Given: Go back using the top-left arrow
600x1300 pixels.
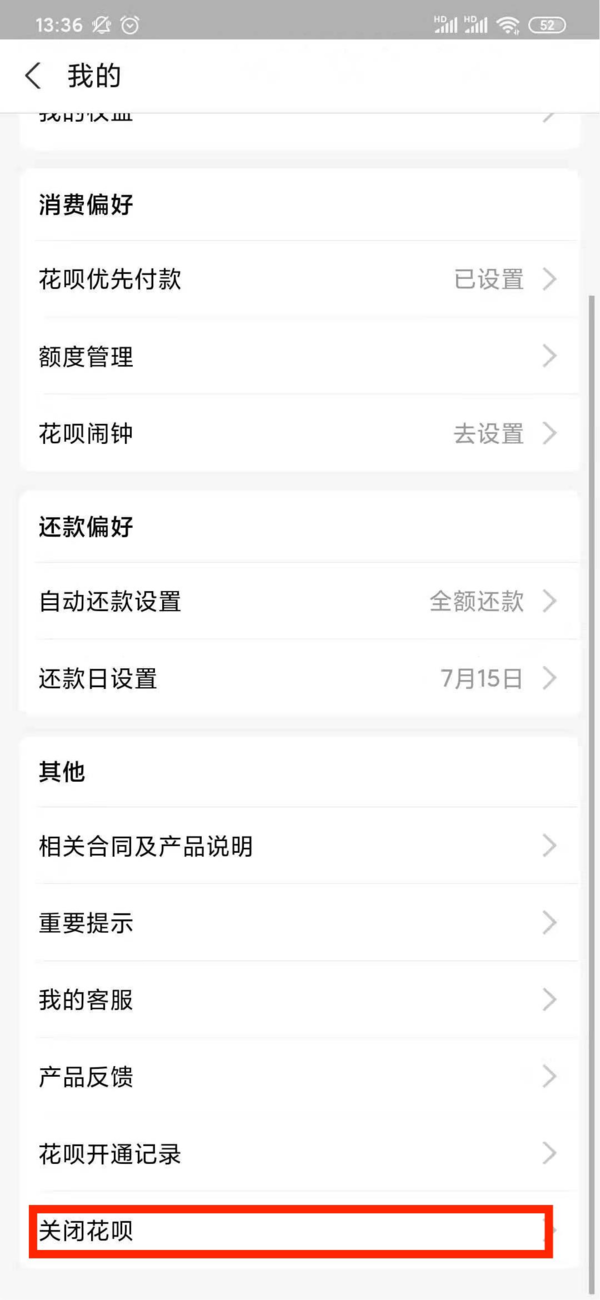Looking at the screenshot, I should click(34, 76).
